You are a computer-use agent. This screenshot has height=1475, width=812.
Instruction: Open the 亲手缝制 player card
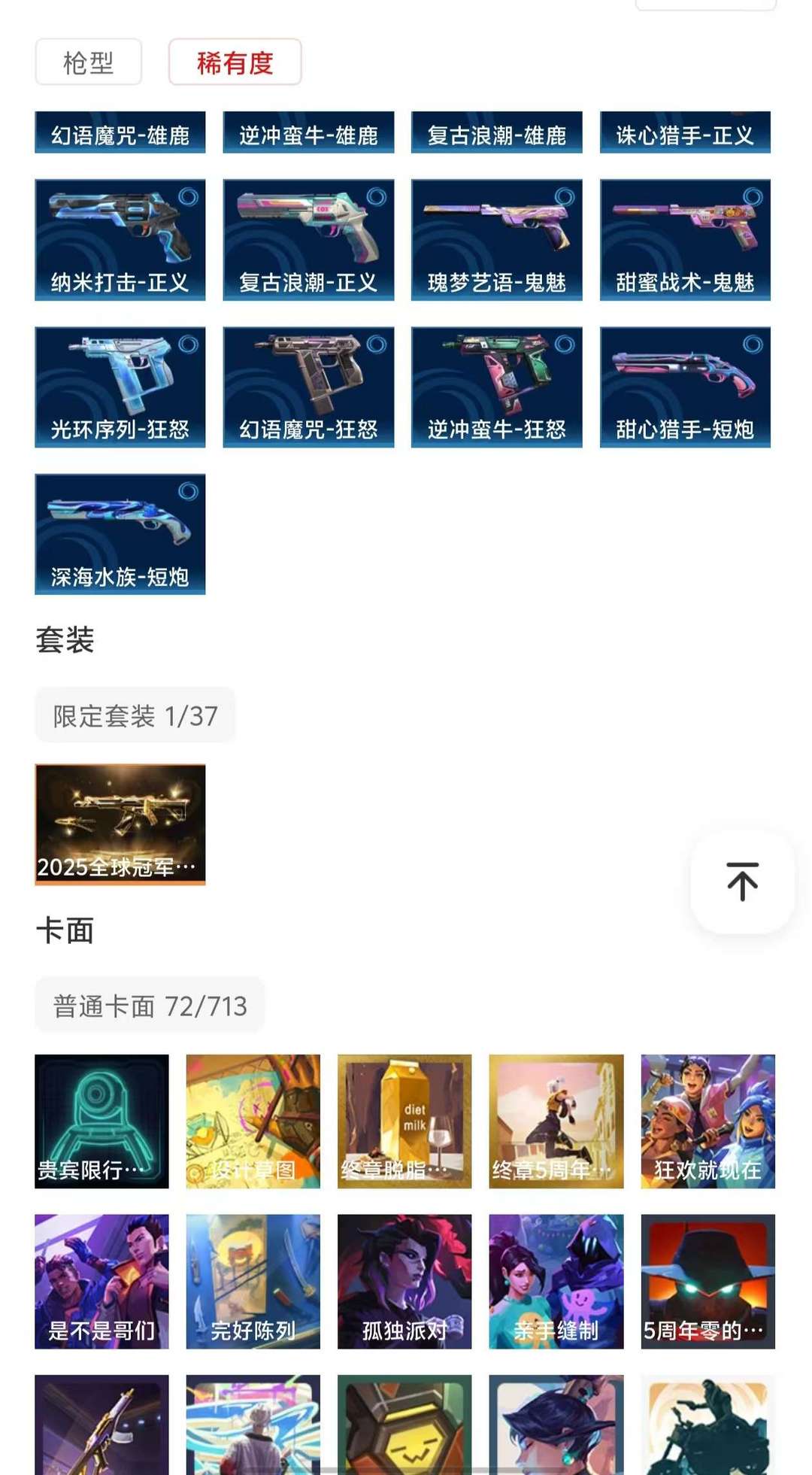click(x=556, y=1281)
